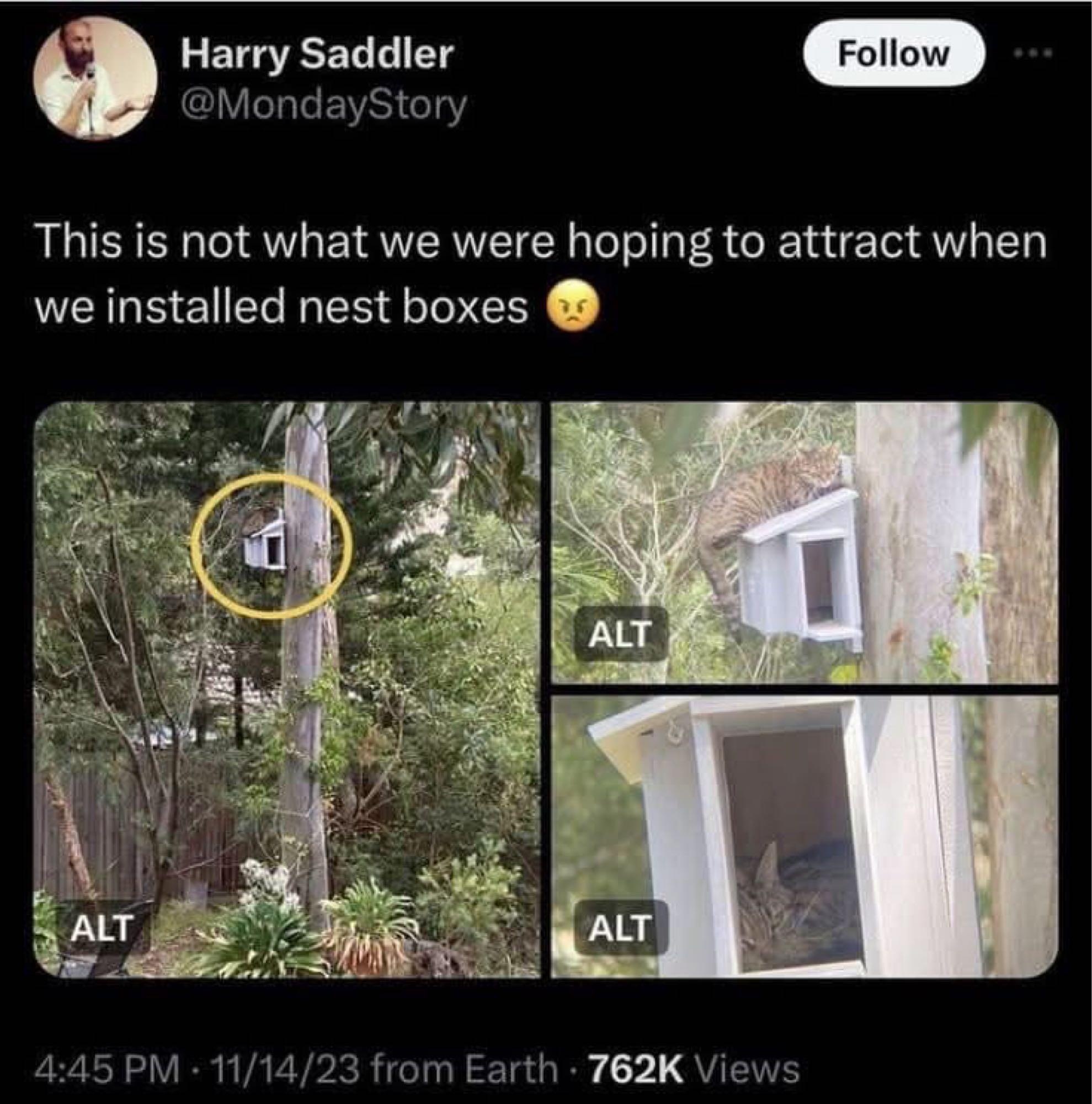1092x1104 pixels.
Task: Show ALT text for cat inside box photo
Action: point(620,927)
